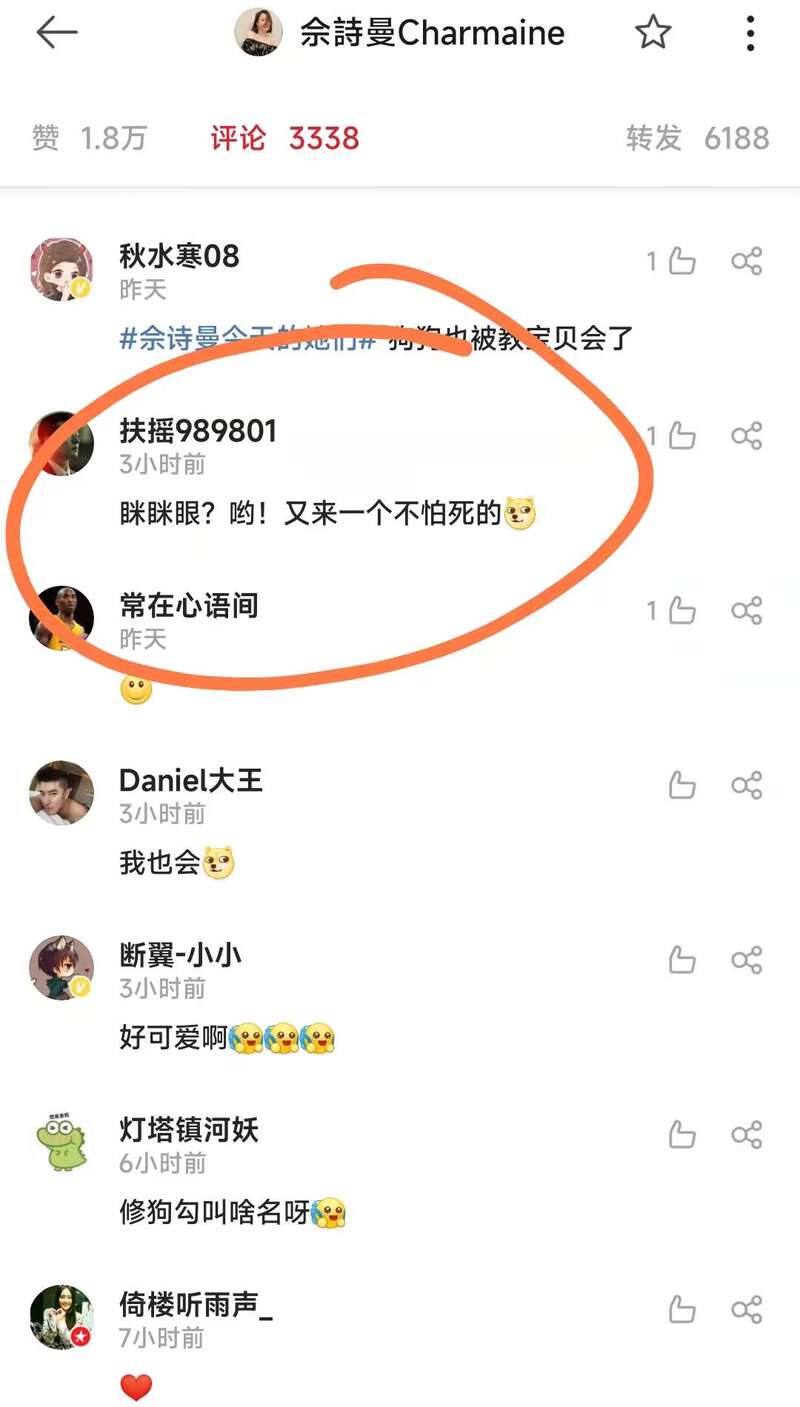Share the comment by 扶摇989801
The image size is (800, 1407).
(746, 436)
